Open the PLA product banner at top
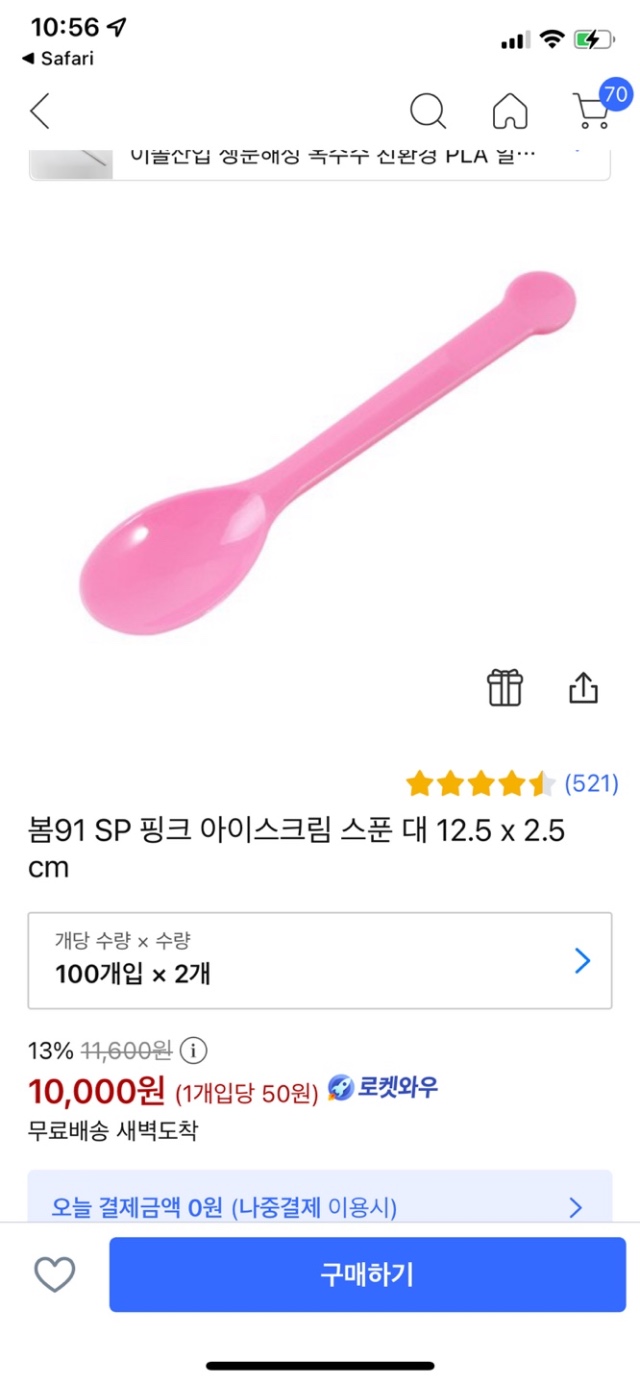This screenshot has width=640, height=1384. 320,158
